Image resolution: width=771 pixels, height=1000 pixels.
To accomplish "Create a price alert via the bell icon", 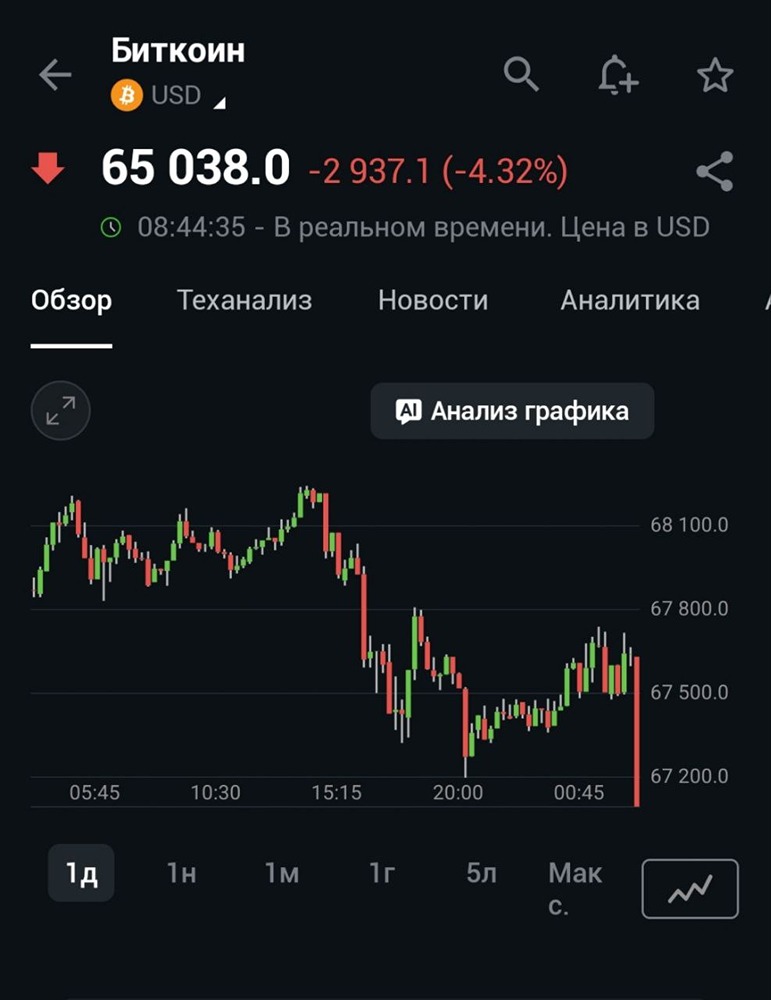I will tap(618, 77).
